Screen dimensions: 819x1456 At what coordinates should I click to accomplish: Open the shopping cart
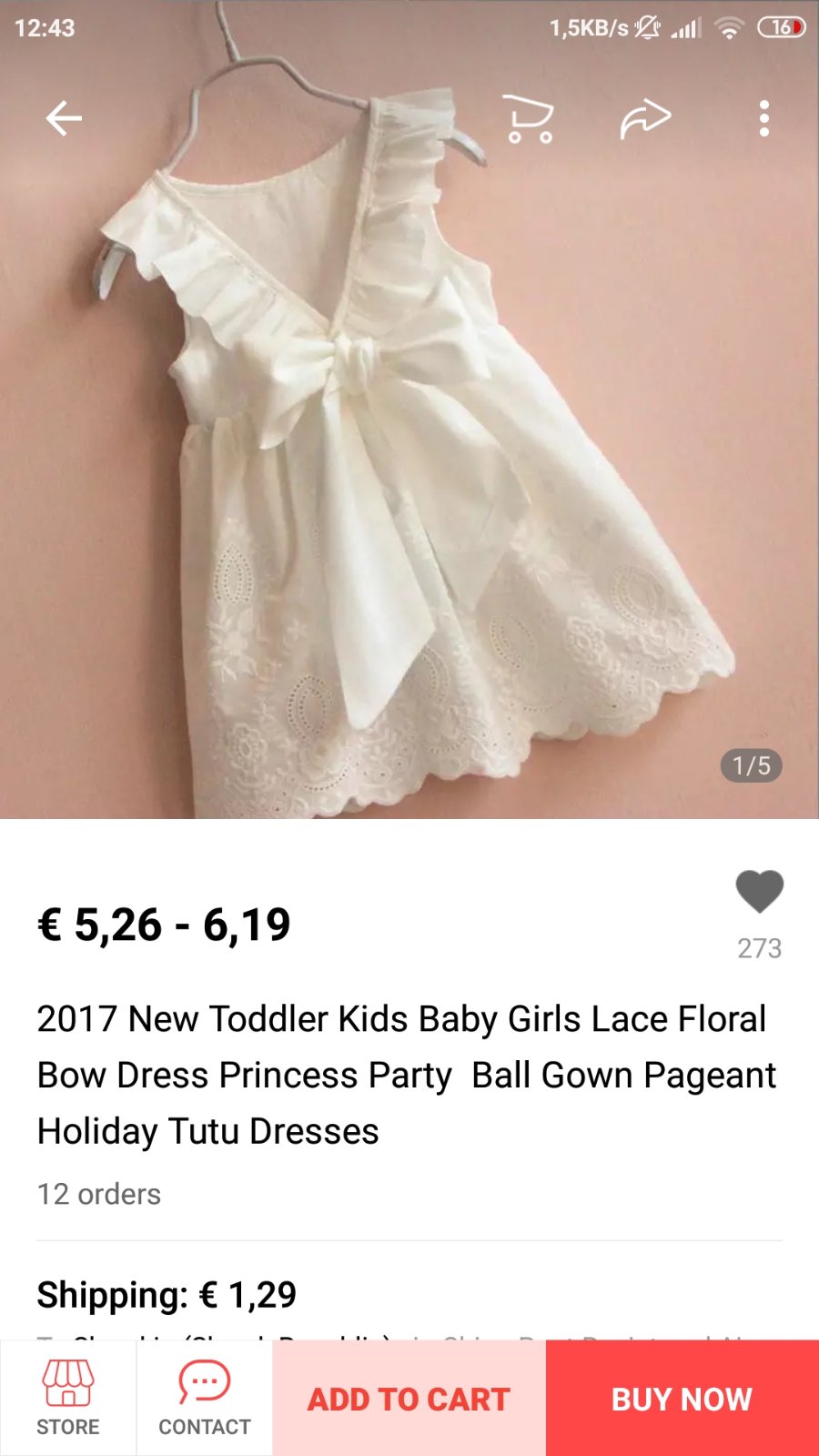[529, 118]
